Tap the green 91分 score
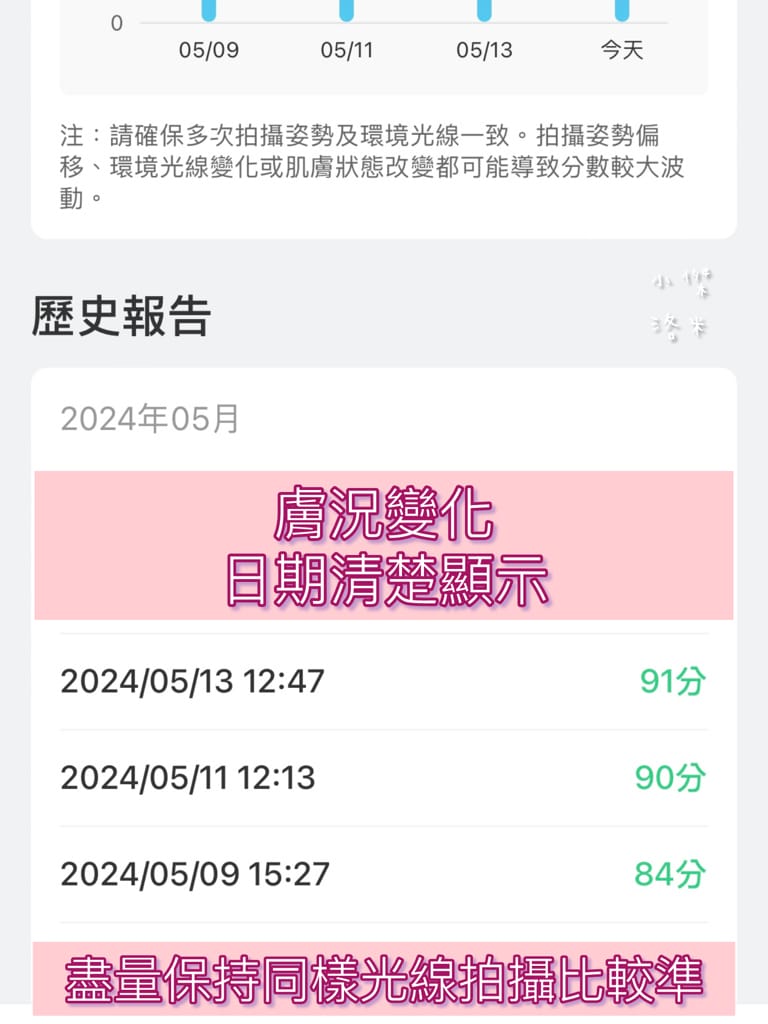768x1024 pixels. (x=674, y=681)
